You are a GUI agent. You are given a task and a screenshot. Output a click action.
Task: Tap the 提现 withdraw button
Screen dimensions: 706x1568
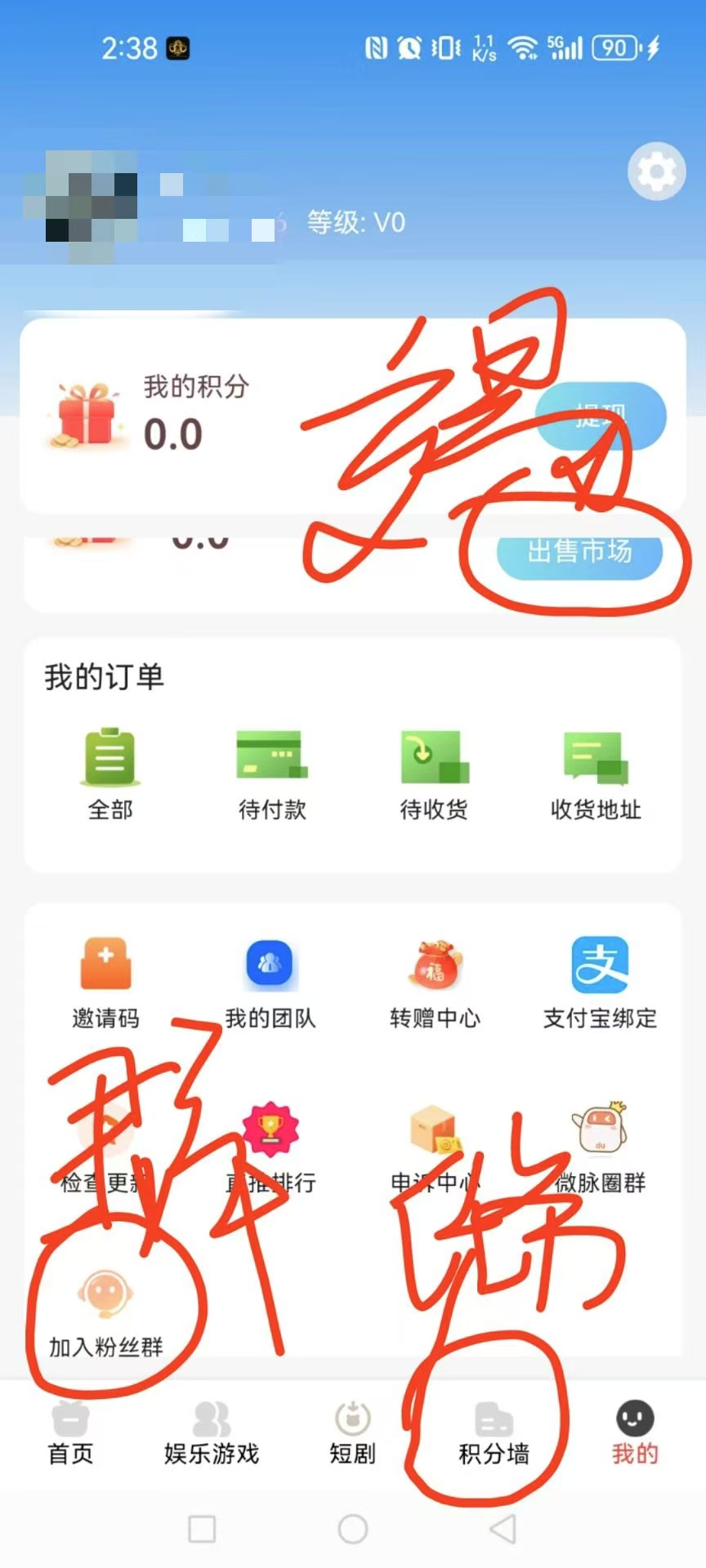pos(601,416)
